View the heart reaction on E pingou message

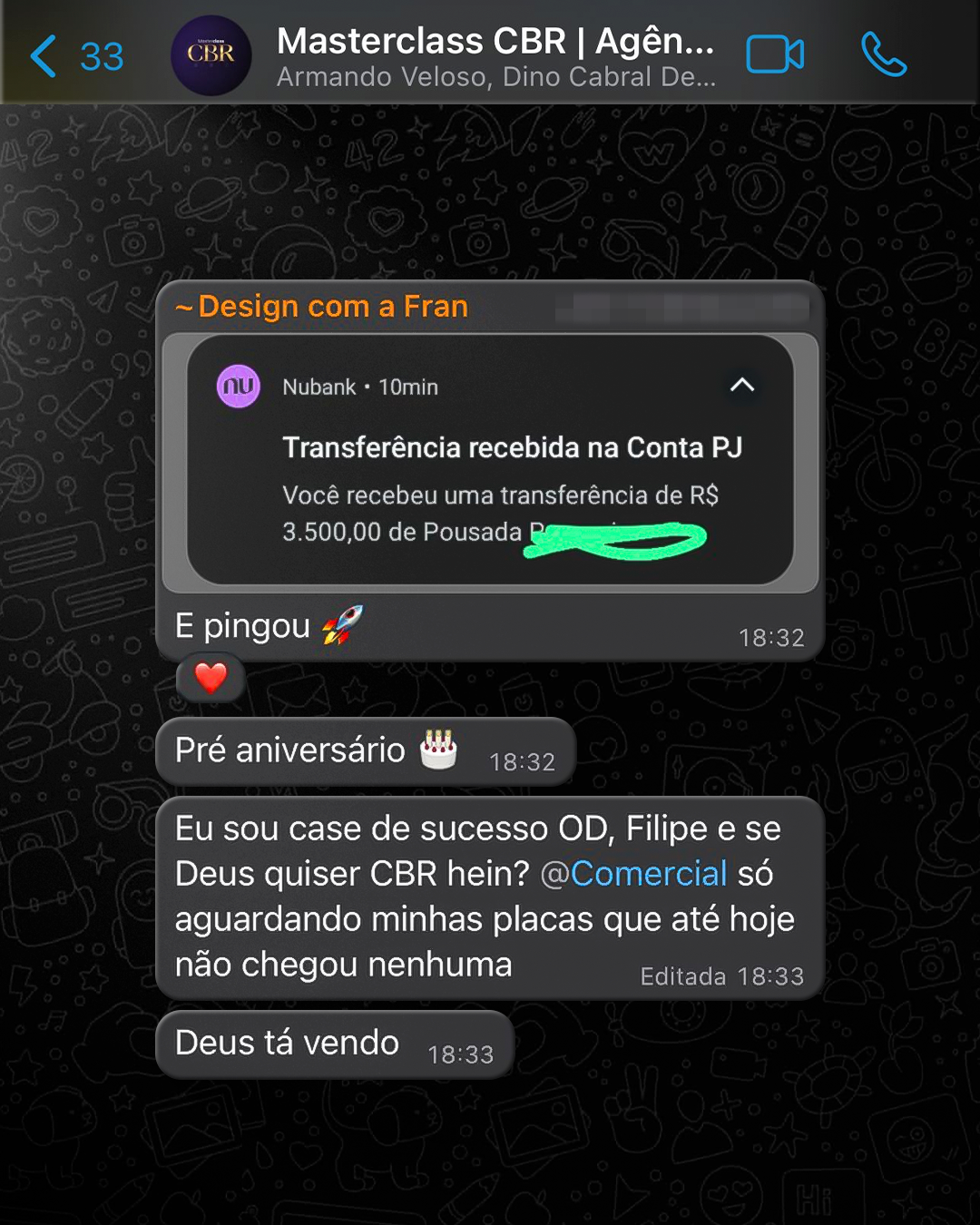click(211, 678)
